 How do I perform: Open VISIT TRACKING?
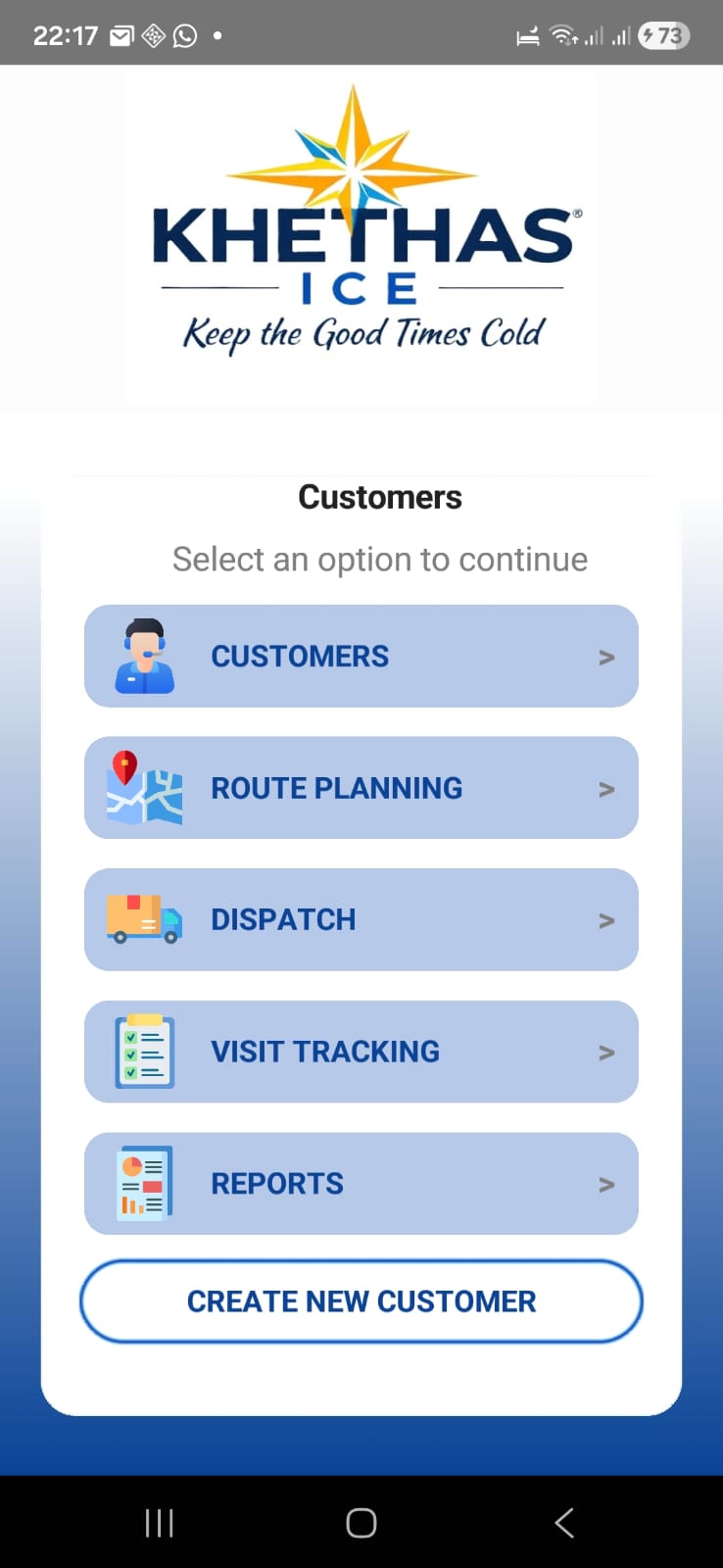(x=361, y=1052)
